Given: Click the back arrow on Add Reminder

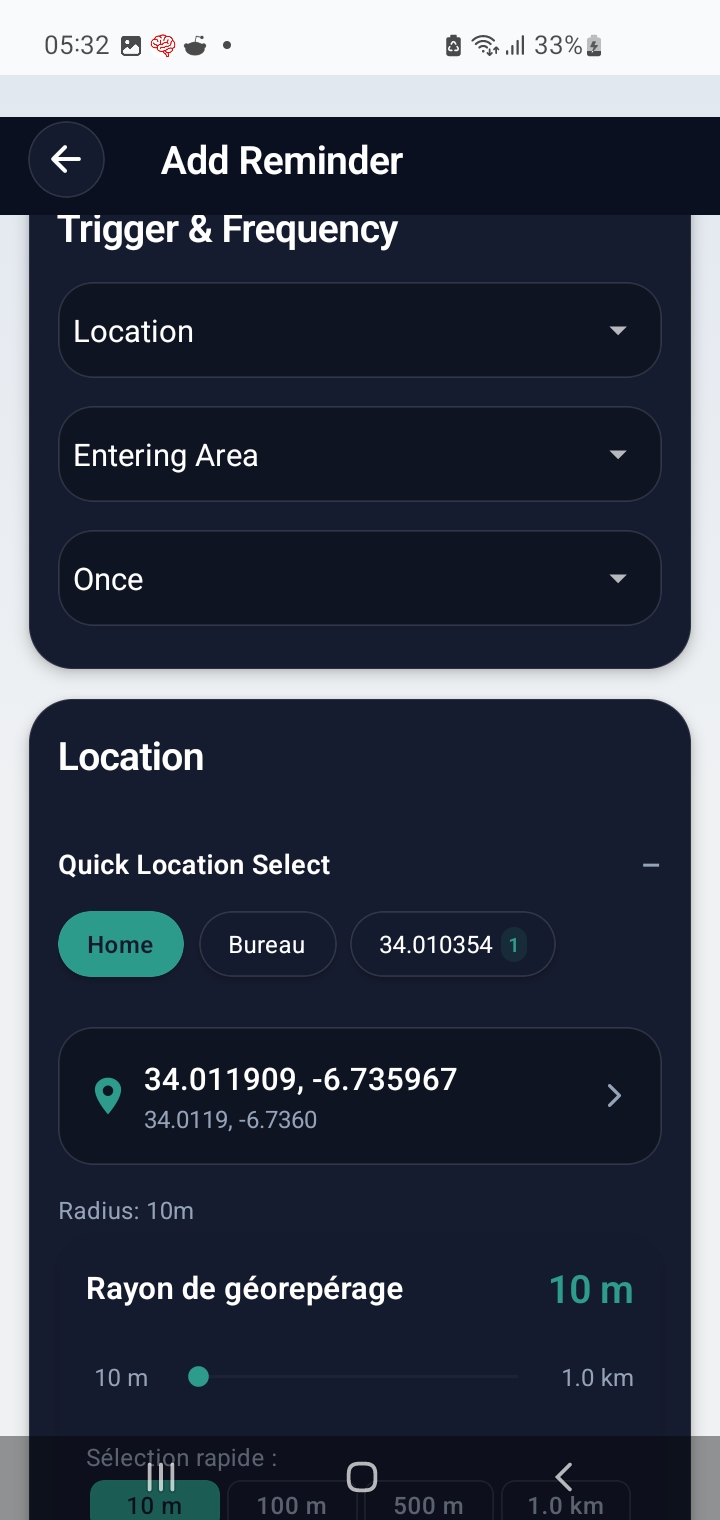Looking at the screenshot, I should tap(66, 160).
